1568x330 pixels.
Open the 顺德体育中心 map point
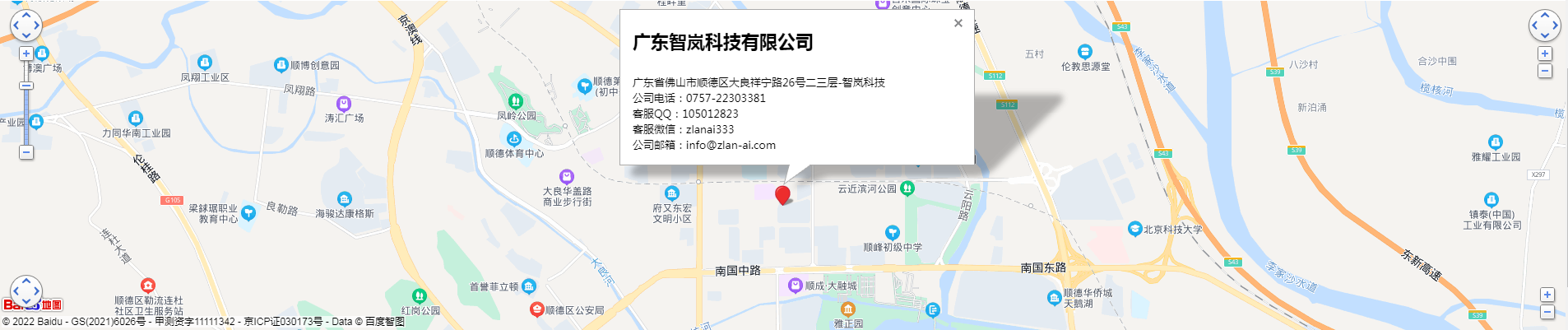click(514, 139)
